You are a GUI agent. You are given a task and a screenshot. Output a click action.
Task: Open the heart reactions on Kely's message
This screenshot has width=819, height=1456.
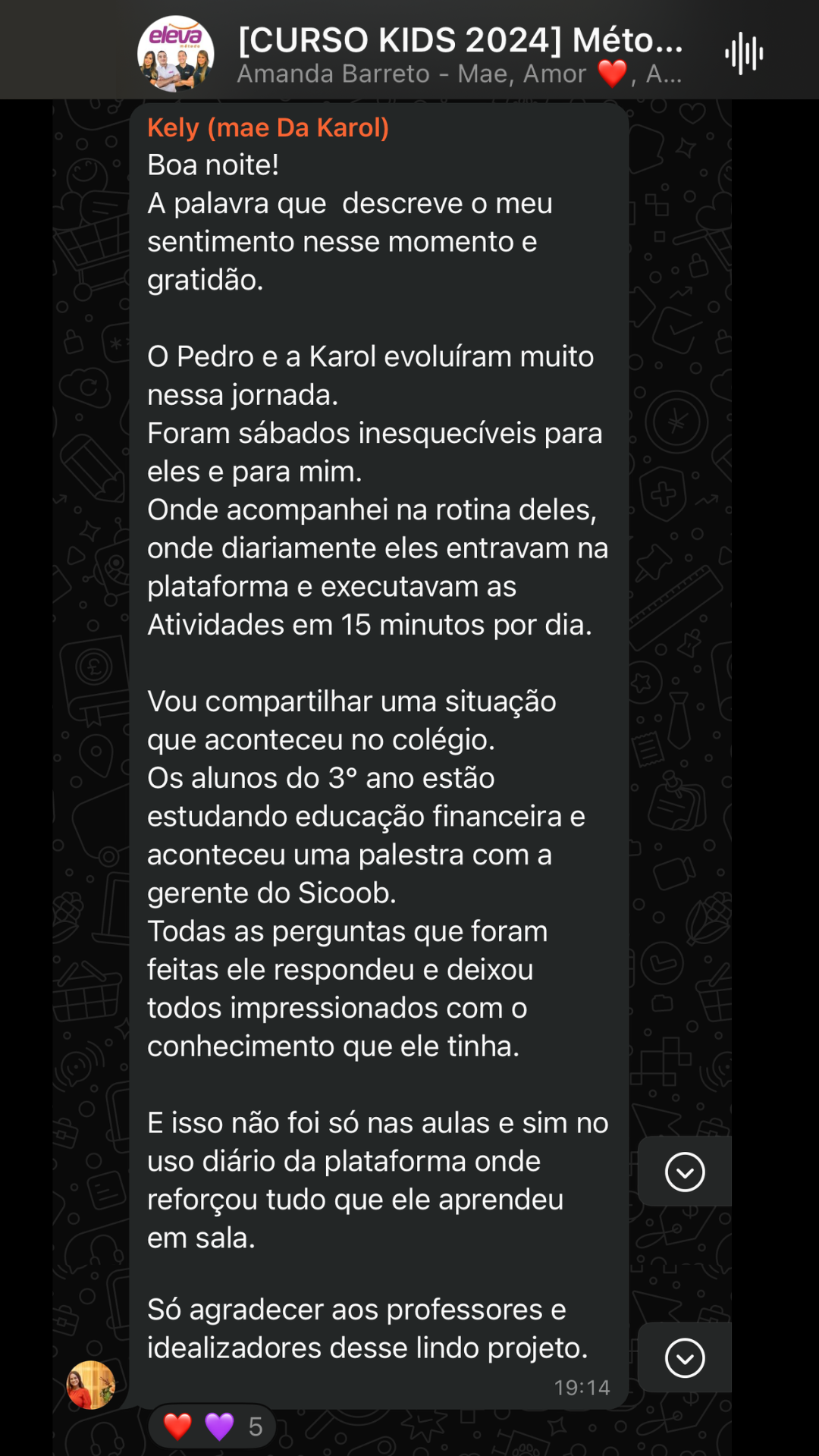tap(212, 1426)
